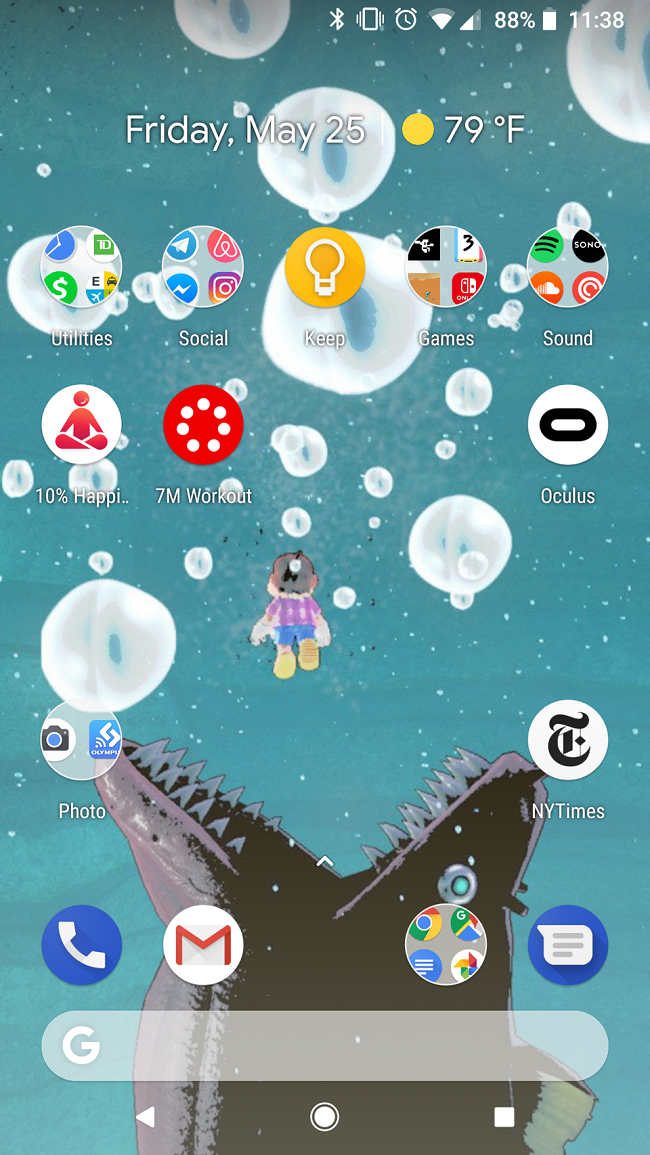Screen dimensions: 650x1155
Task: Check the 79 °F weather widget
Action: click(x=463, y=130)
